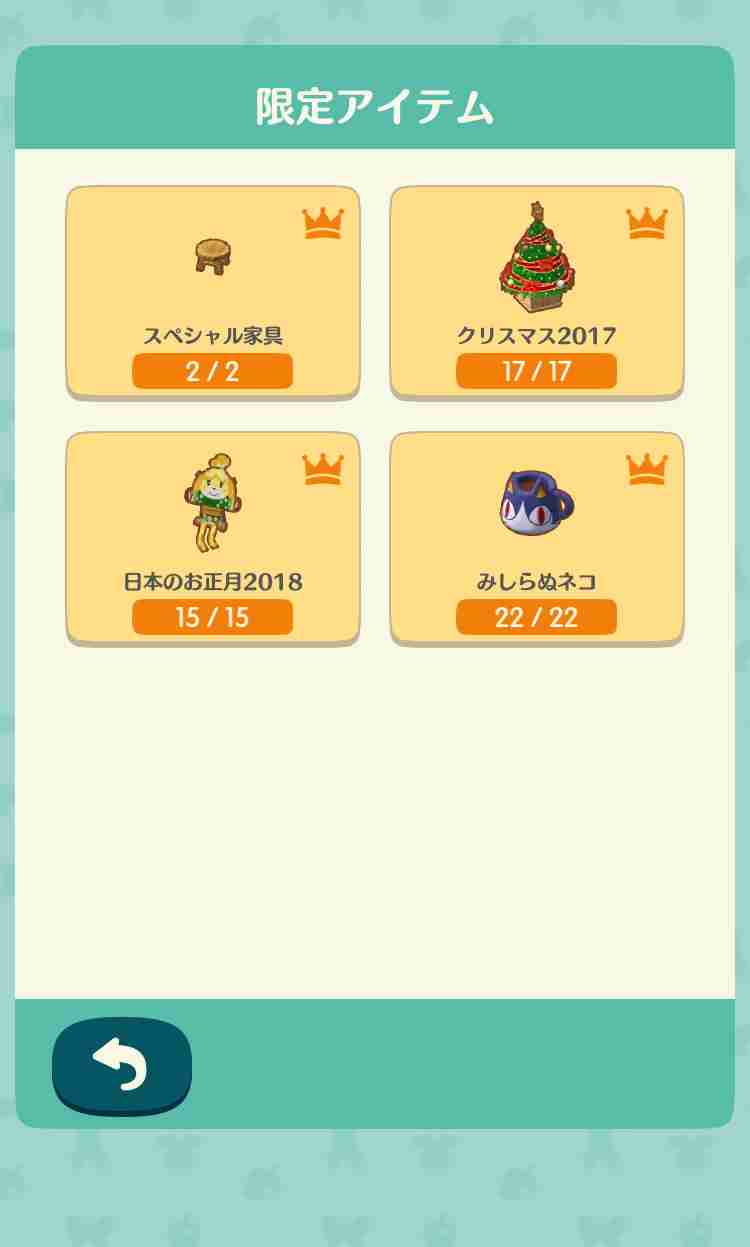The width and height of the screenshot is (750, 1247).
Task: Tap the back arrow icon at bottom left
Action: click(x=121, y=1066)
